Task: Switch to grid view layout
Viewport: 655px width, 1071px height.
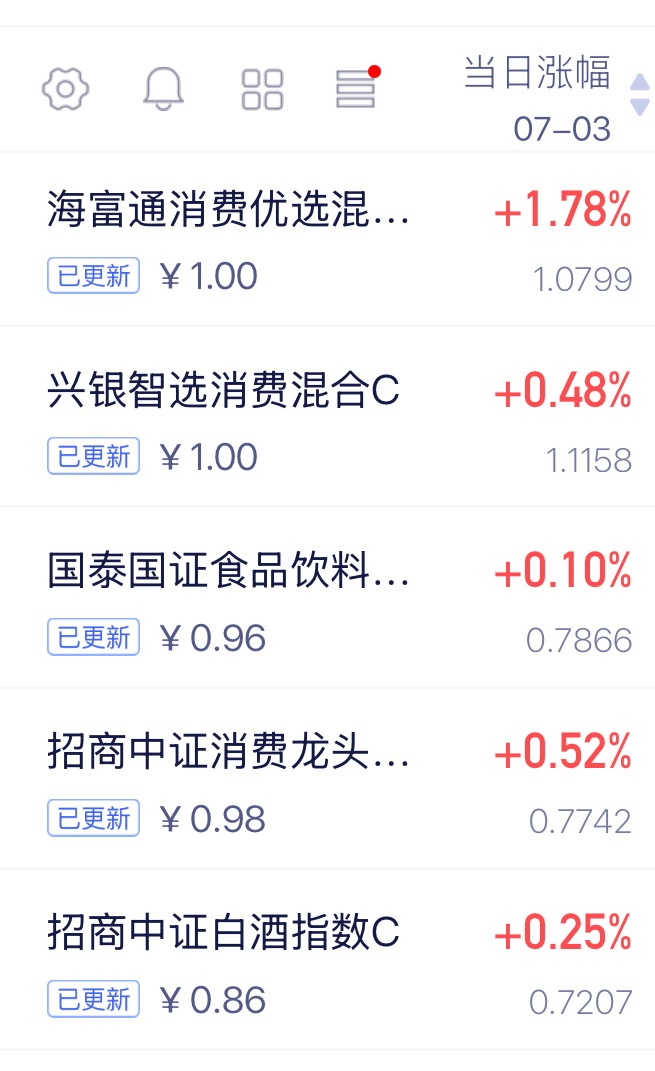Action: 262,89
